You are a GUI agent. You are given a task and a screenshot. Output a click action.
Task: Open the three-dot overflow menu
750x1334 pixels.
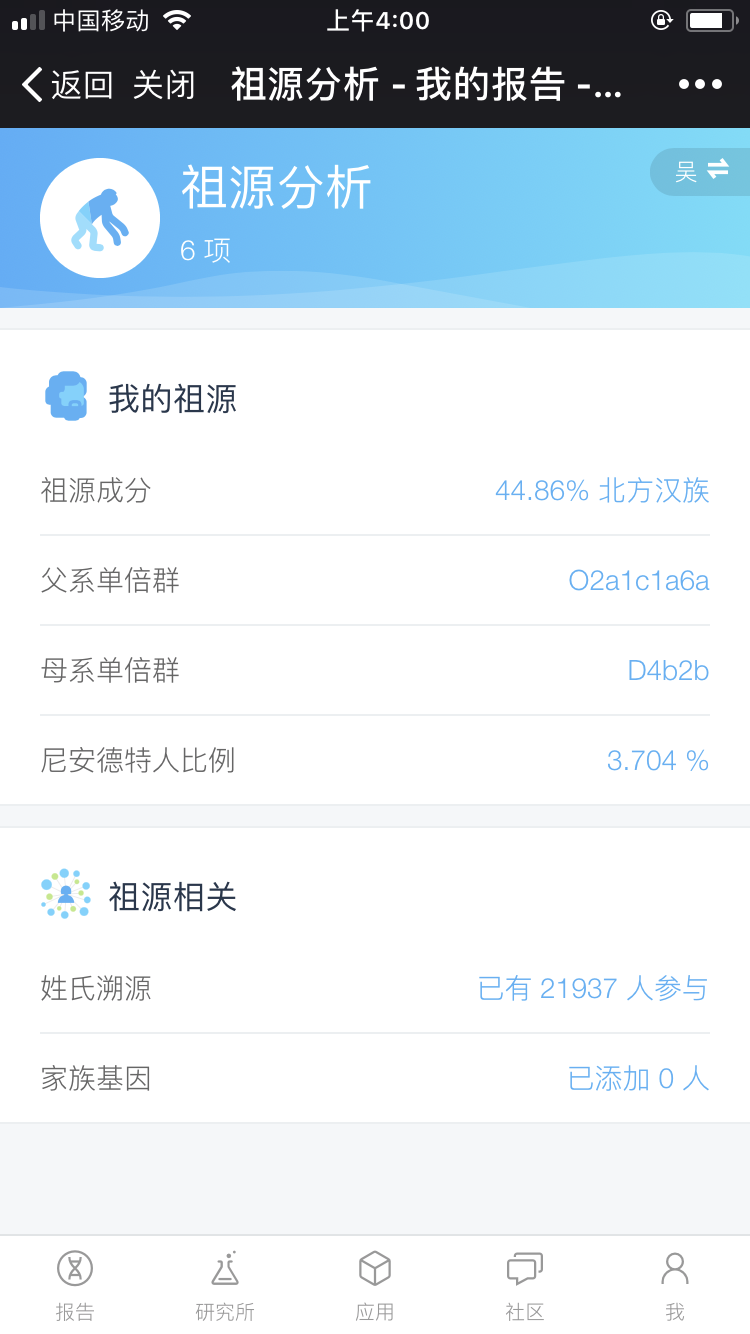point(700,85)
